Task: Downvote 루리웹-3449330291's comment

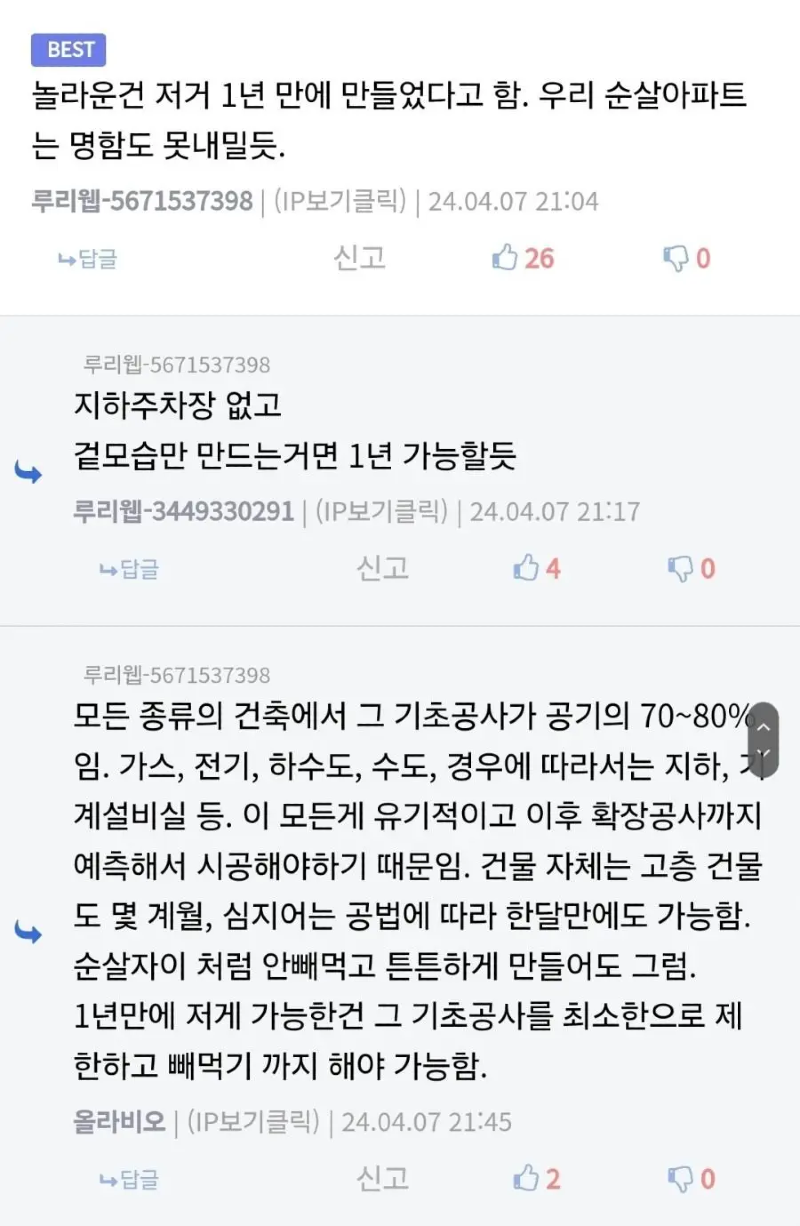Action: pos(692,569)
